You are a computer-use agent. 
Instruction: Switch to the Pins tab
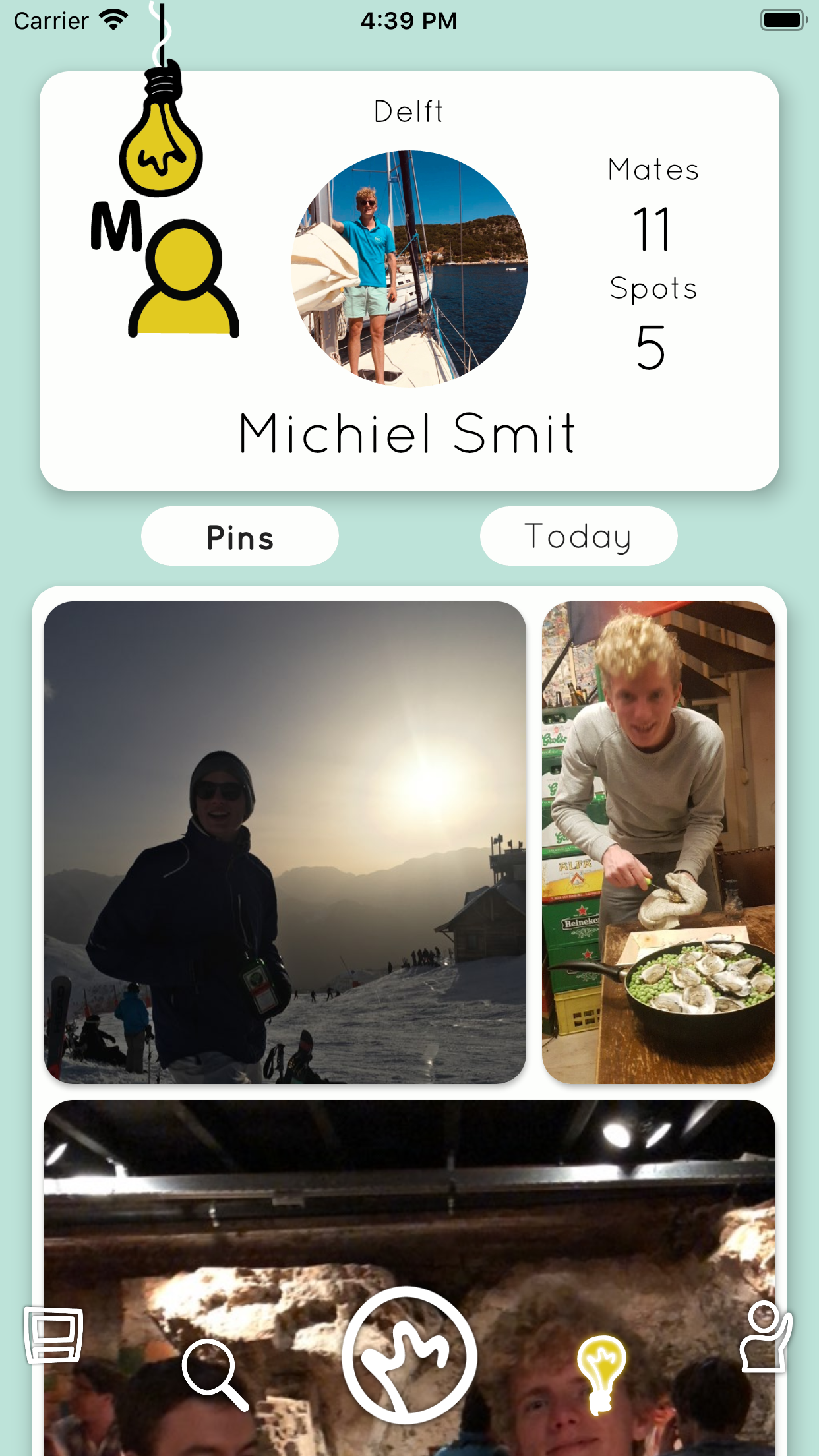pyautogui.click(x=239, y=536)
